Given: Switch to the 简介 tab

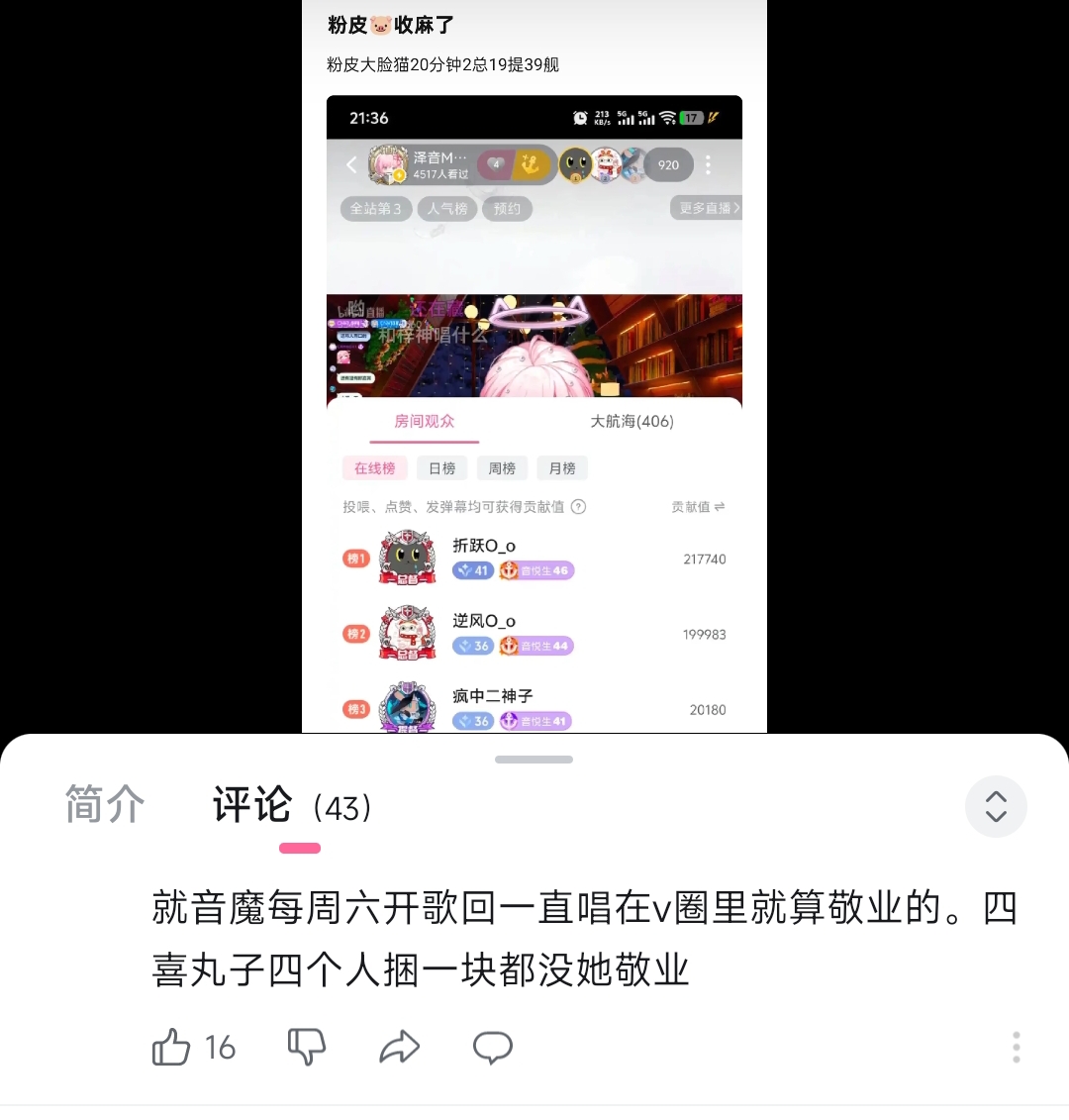Looking at the screenshot, I should (x=105, y=805).
